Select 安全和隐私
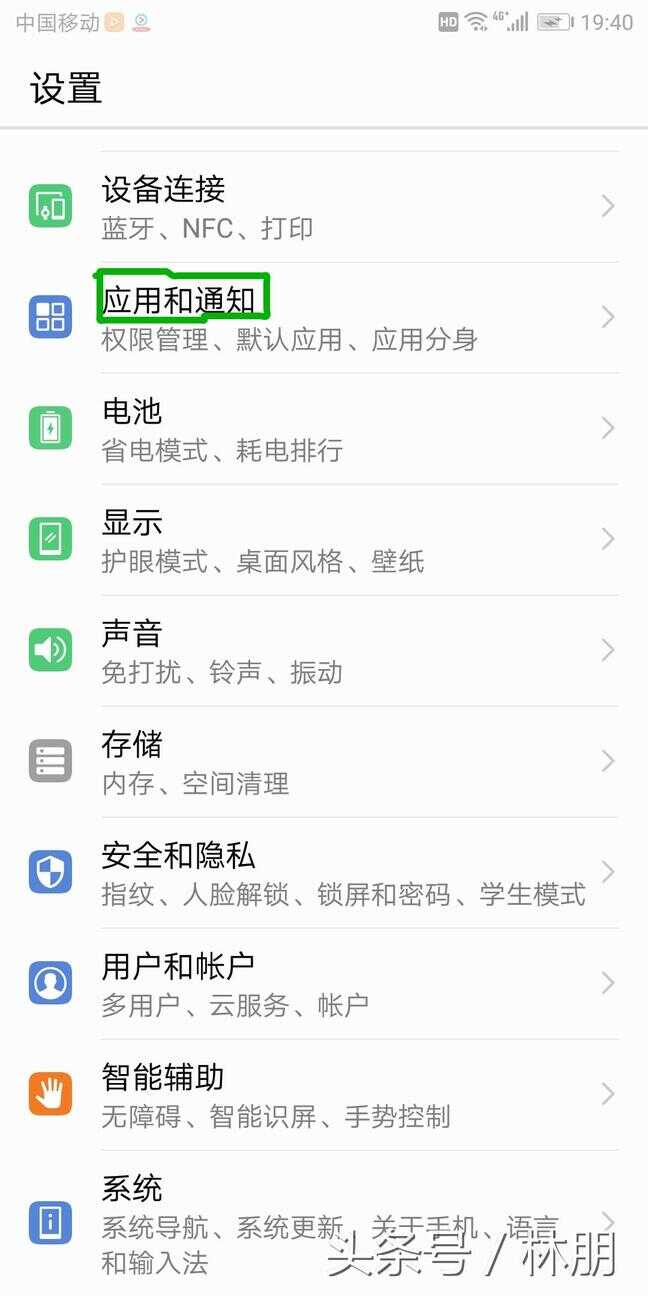The image size is (648, 1296). (324, 873)
